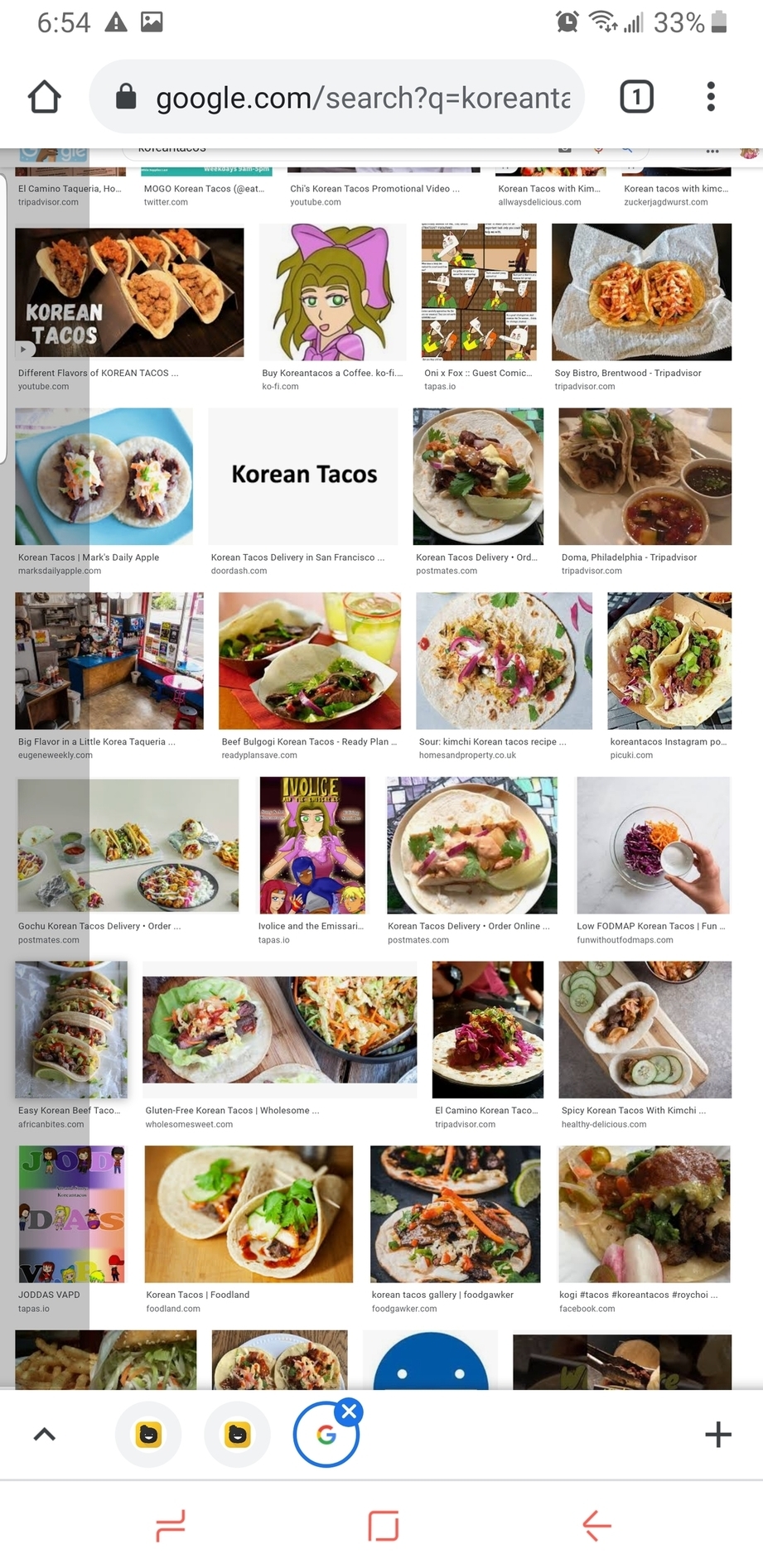Open browser overflow menu

(x=710, y=97)
